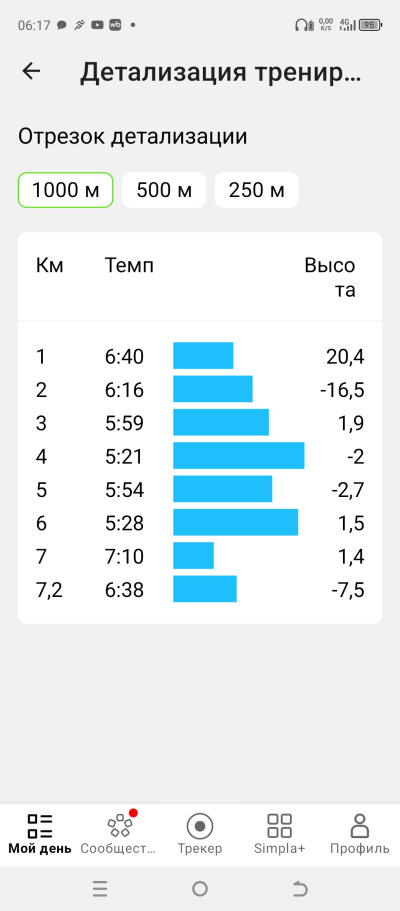Image resolution: width=400 pixels, height=911 pixels.
Task: Open the Профиль tab
Action: coord(360,834)
